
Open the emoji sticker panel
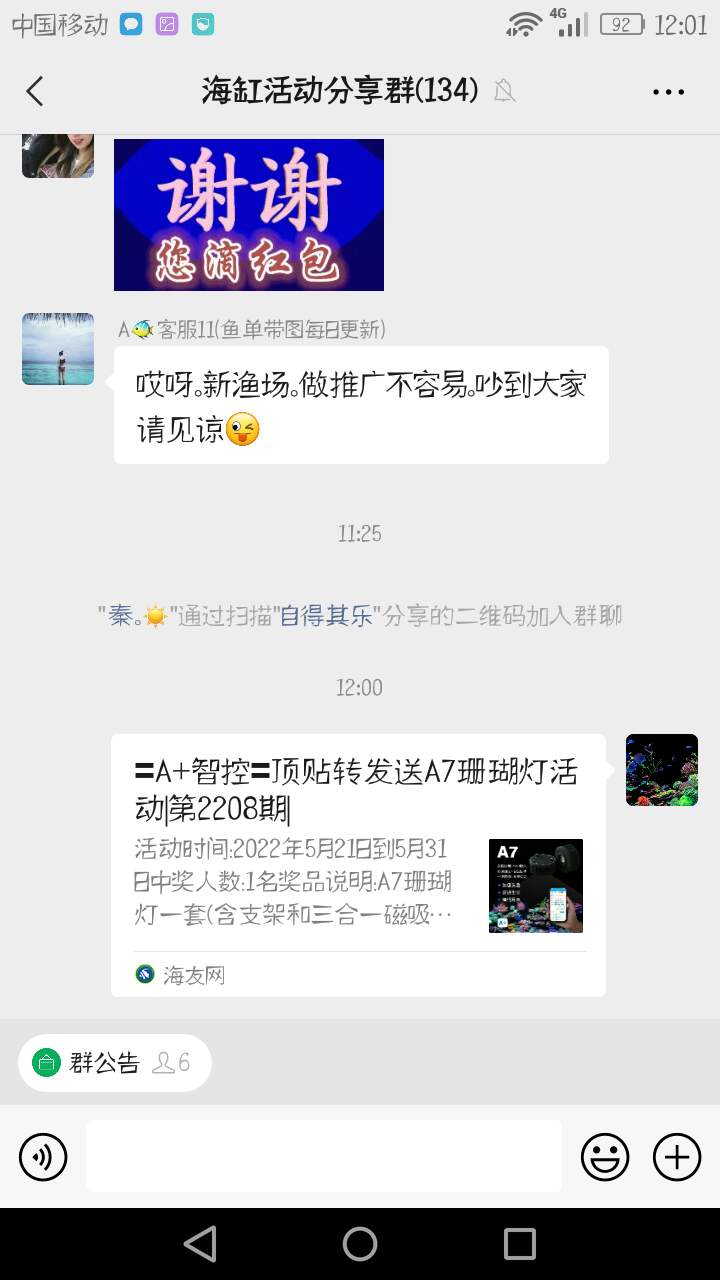pyautogui.click(x=605, y=1157)
